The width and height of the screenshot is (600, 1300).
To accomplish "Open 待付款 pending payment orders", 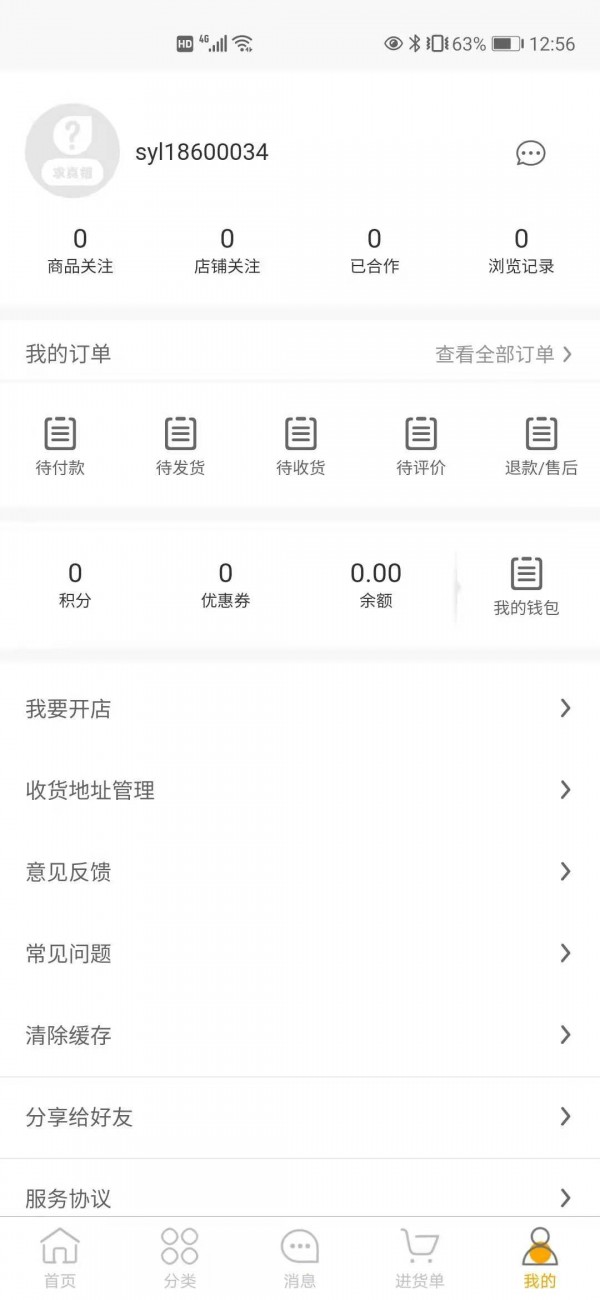I will click(60, 446).
